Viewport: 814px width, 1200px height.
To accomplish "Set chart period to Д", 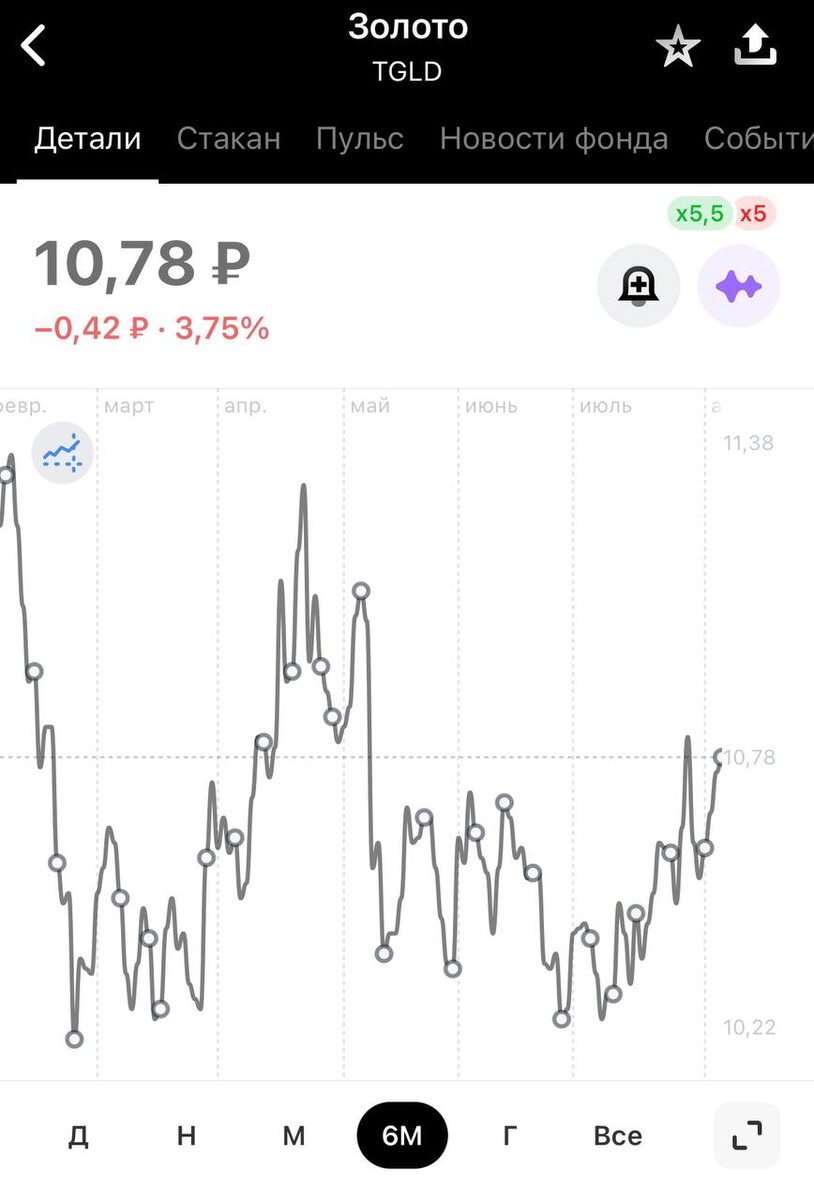I will [x=78, y=1136].
